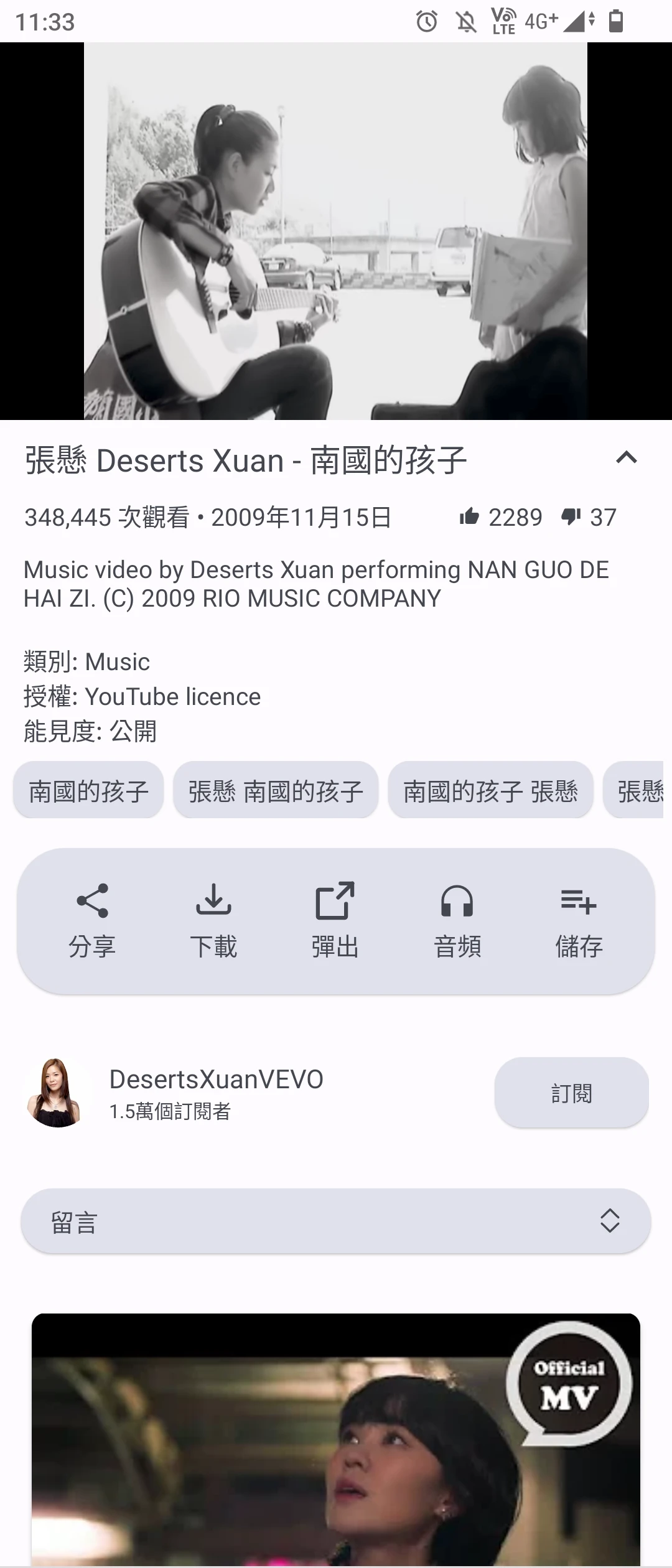The width and height of the screenshot is (672, 1568).
Task: Dislike the video with thumbs down
Action: coord(571,516)
